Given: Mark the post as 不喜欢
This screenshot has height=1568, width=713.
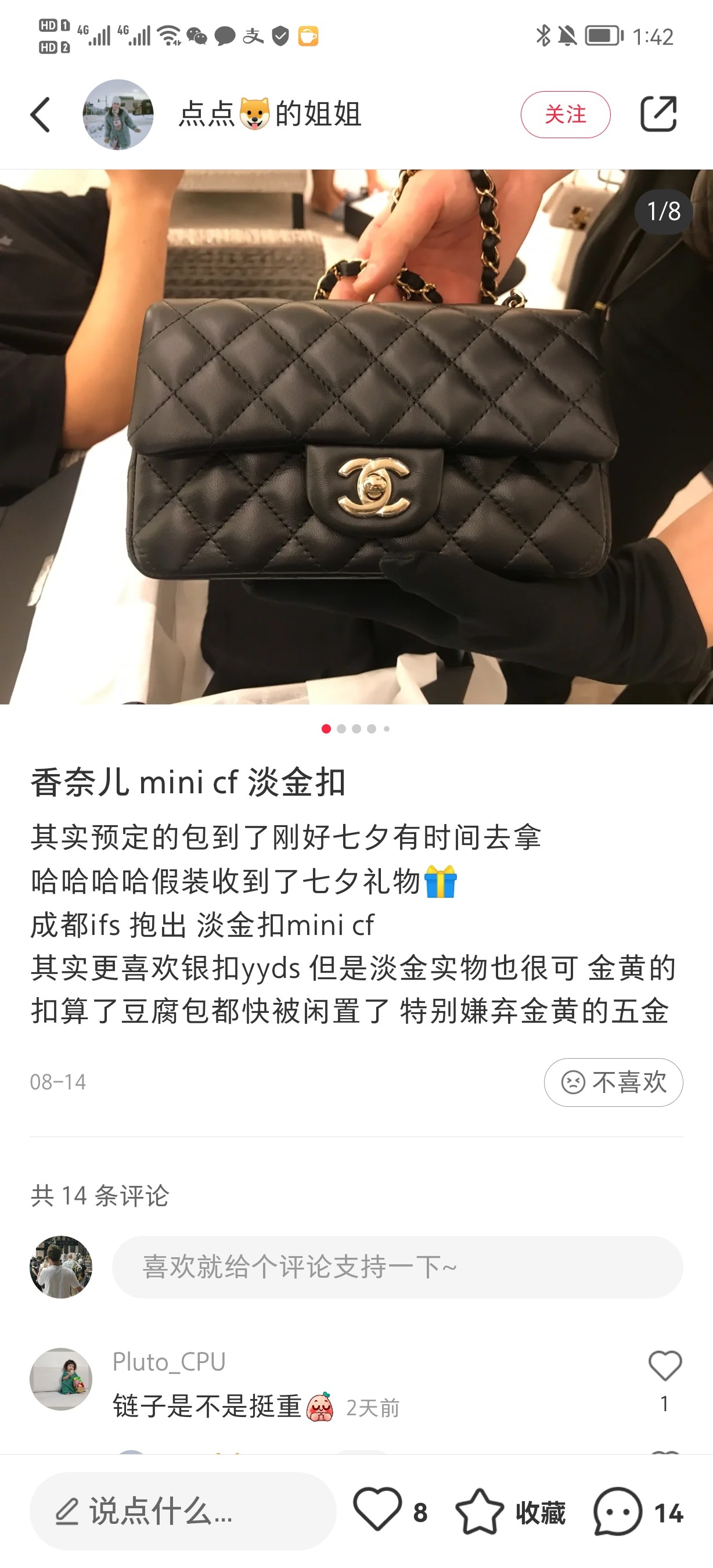Looking at the screenshot, I should [613, 1083].
